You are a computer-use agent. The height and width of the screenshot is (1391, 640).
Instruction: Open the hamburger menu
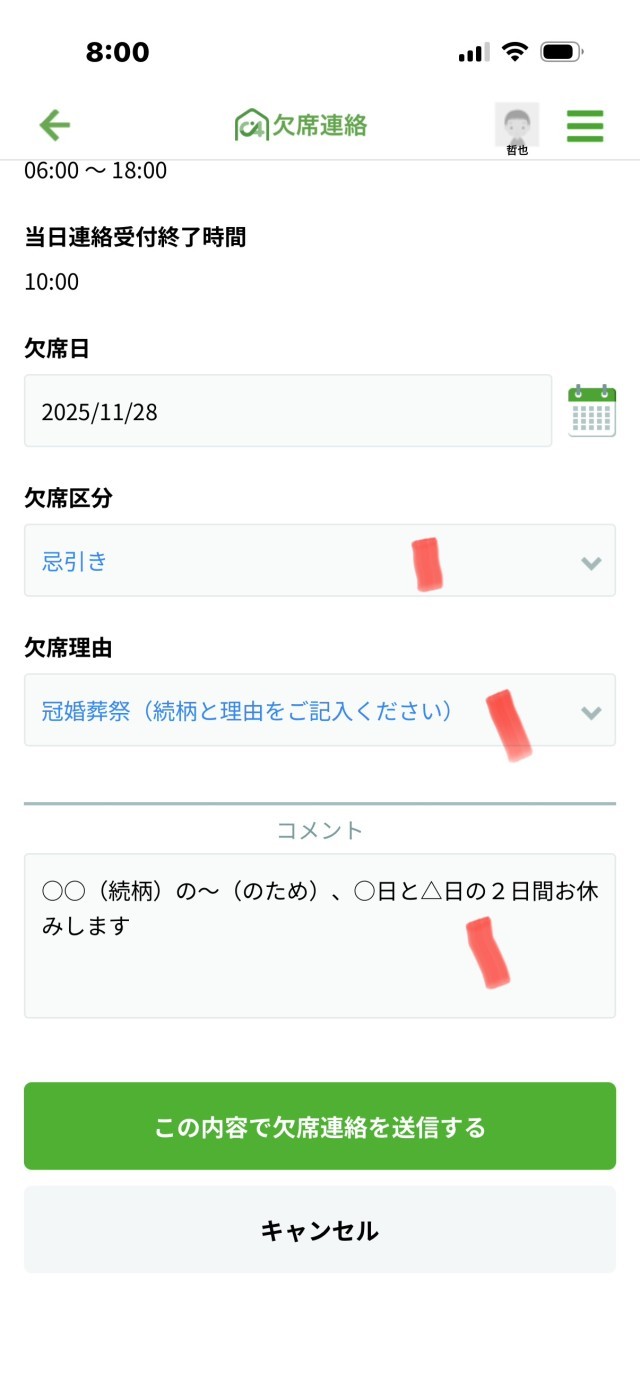(585, 126)
